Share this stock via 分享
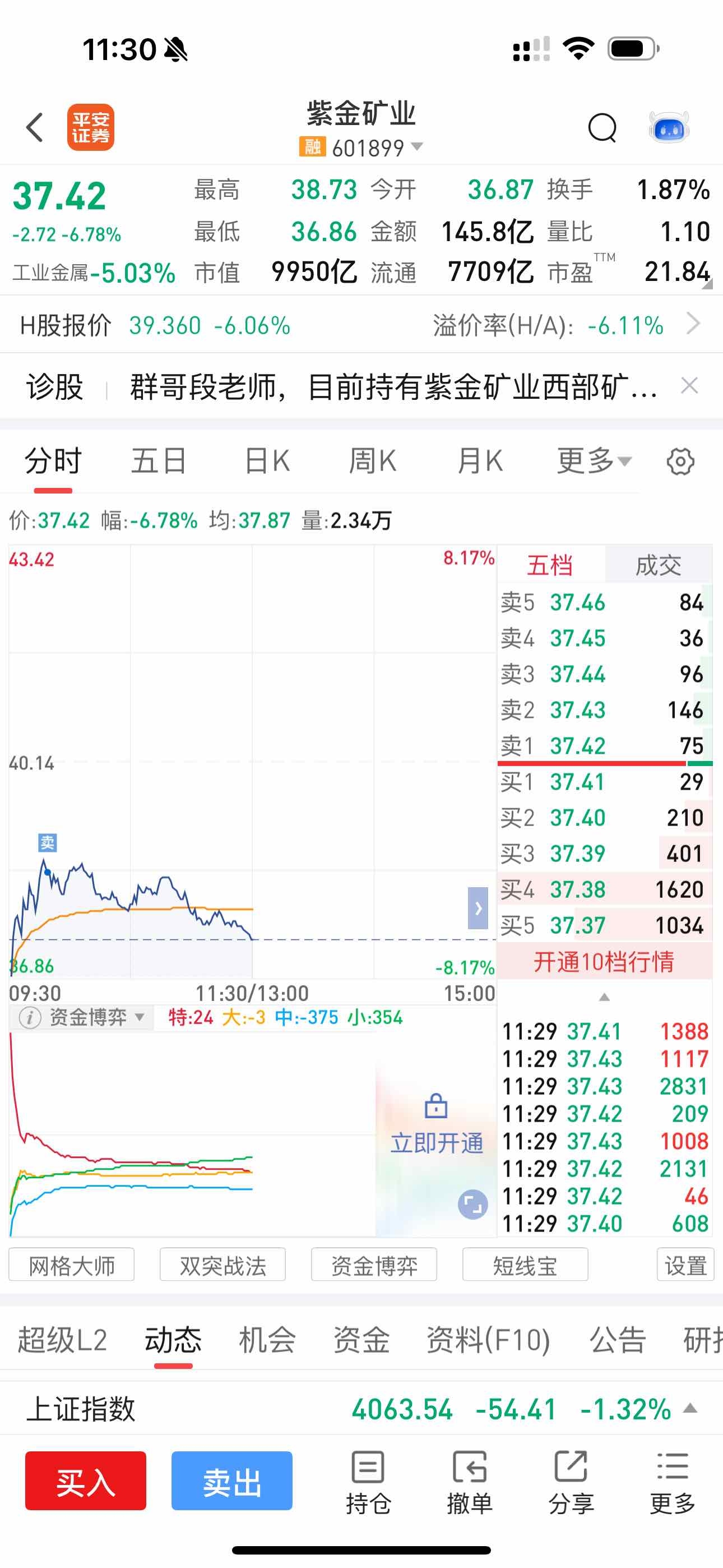This screenshot has width=723, height=1568. pyautogui.click(x=571, y=1482)
